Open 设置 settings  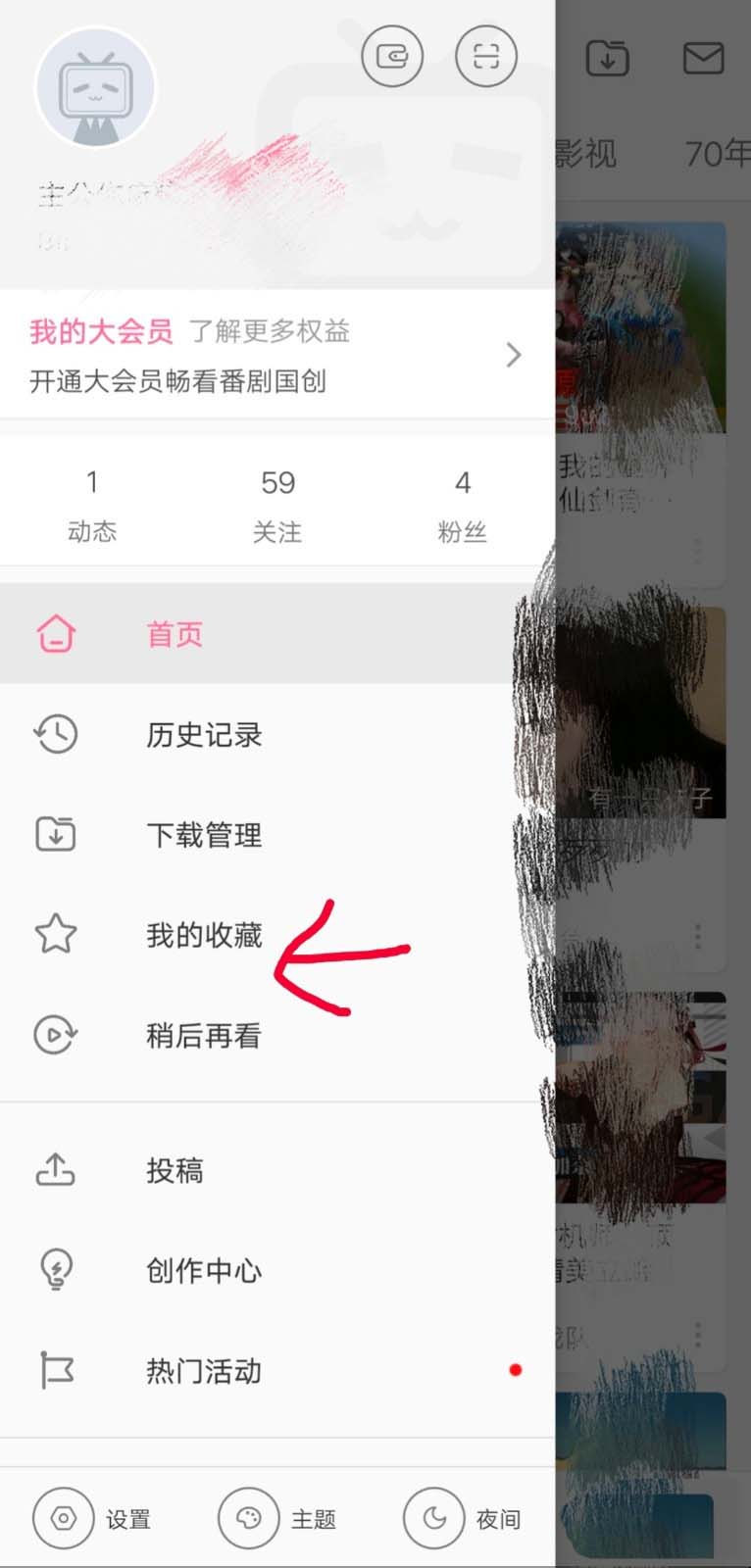click(x=93, y=1519)
